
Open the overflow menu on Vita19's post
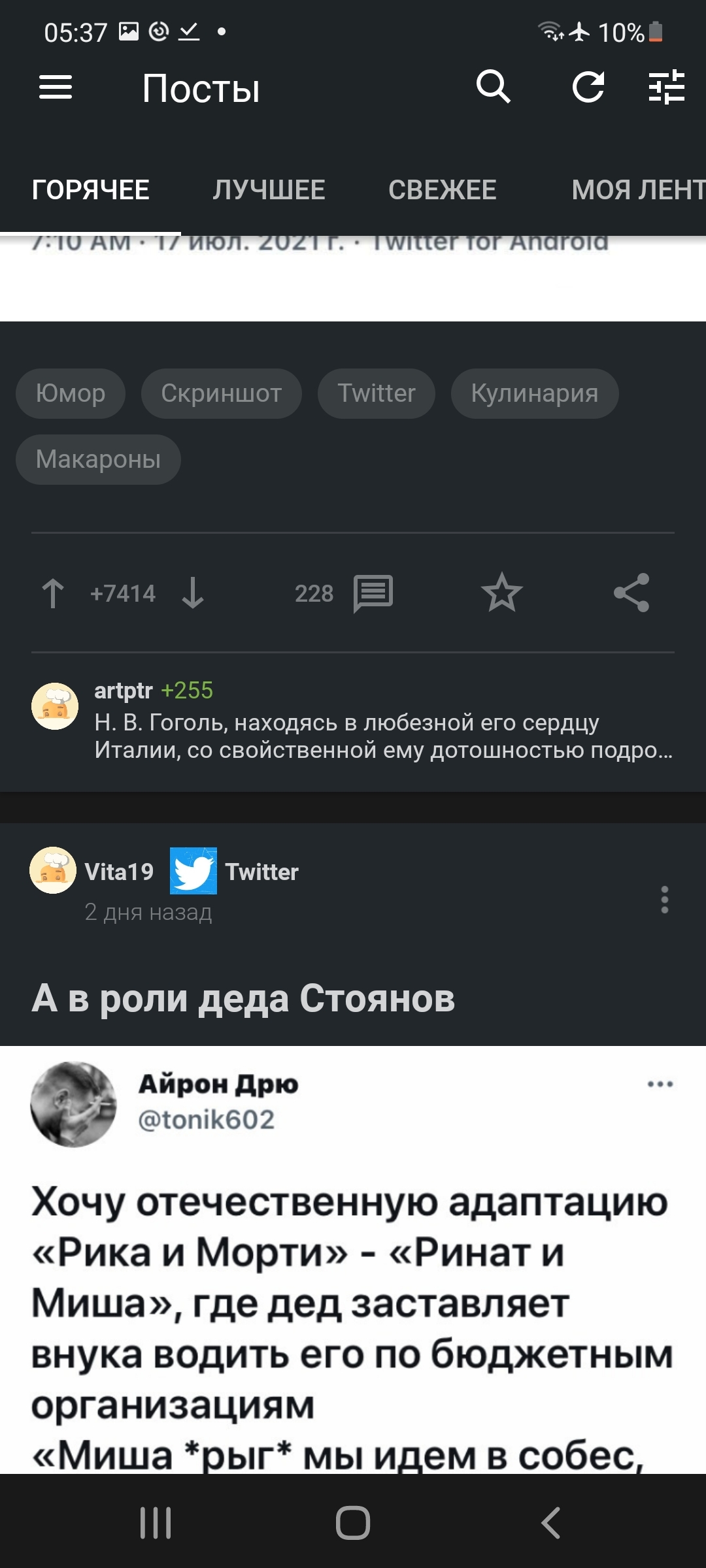click(x=664, y=900)
